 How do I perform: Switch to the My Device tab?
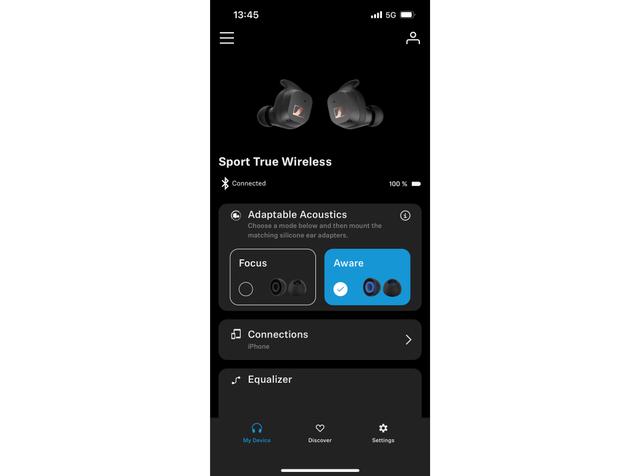coord(257,433)
